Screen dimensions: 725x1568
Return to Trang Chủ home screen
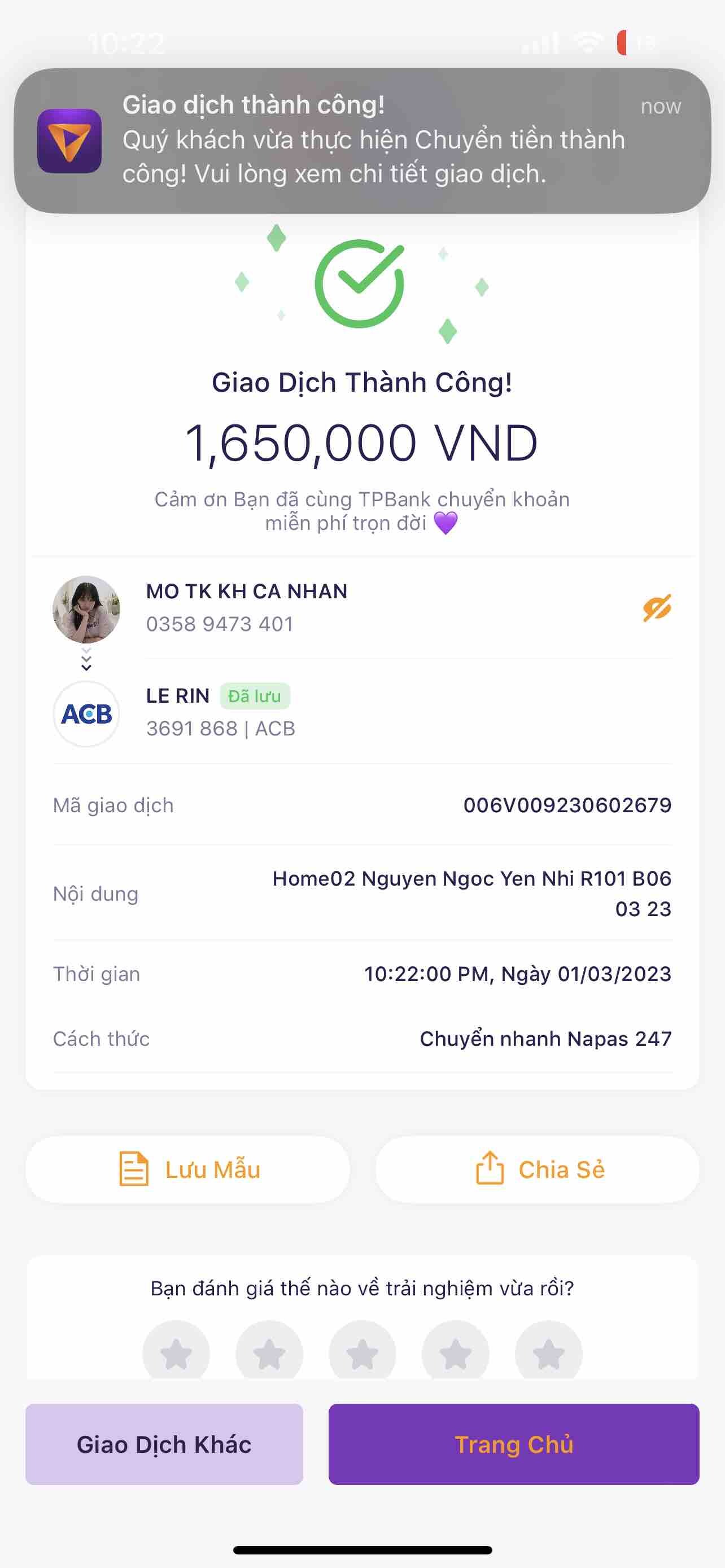coord(514,1444)
